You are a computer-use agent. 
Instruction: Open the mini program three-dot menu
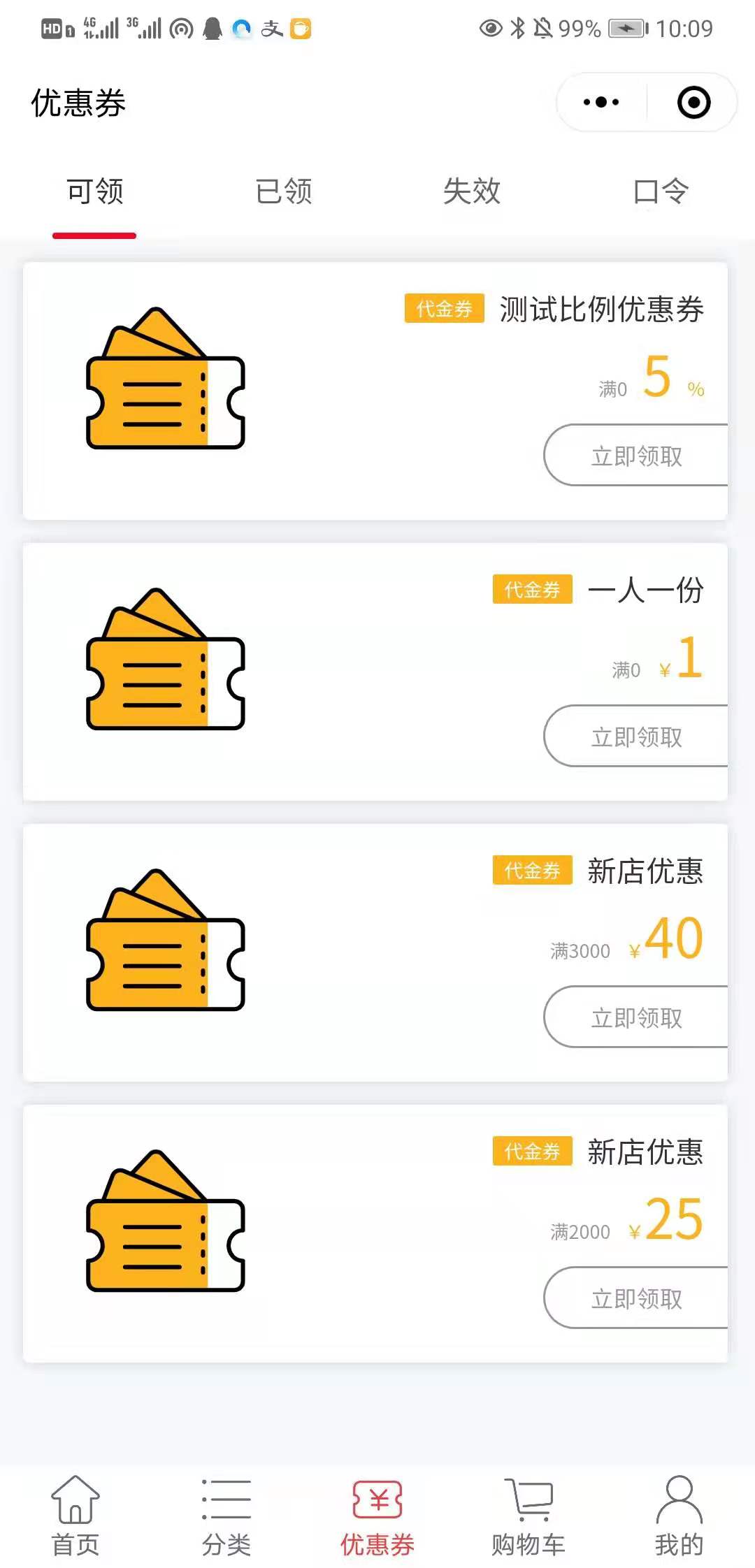pos(601,103)
